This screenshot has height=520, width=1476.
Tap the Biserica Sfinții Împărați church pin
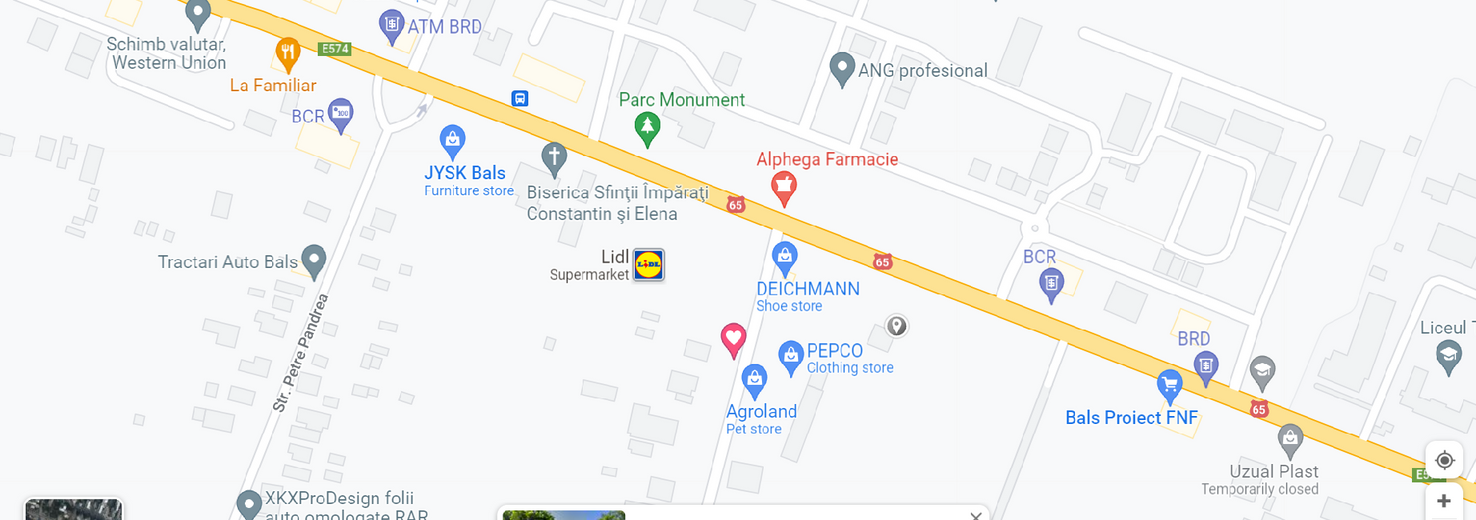(x=554, y=158)
